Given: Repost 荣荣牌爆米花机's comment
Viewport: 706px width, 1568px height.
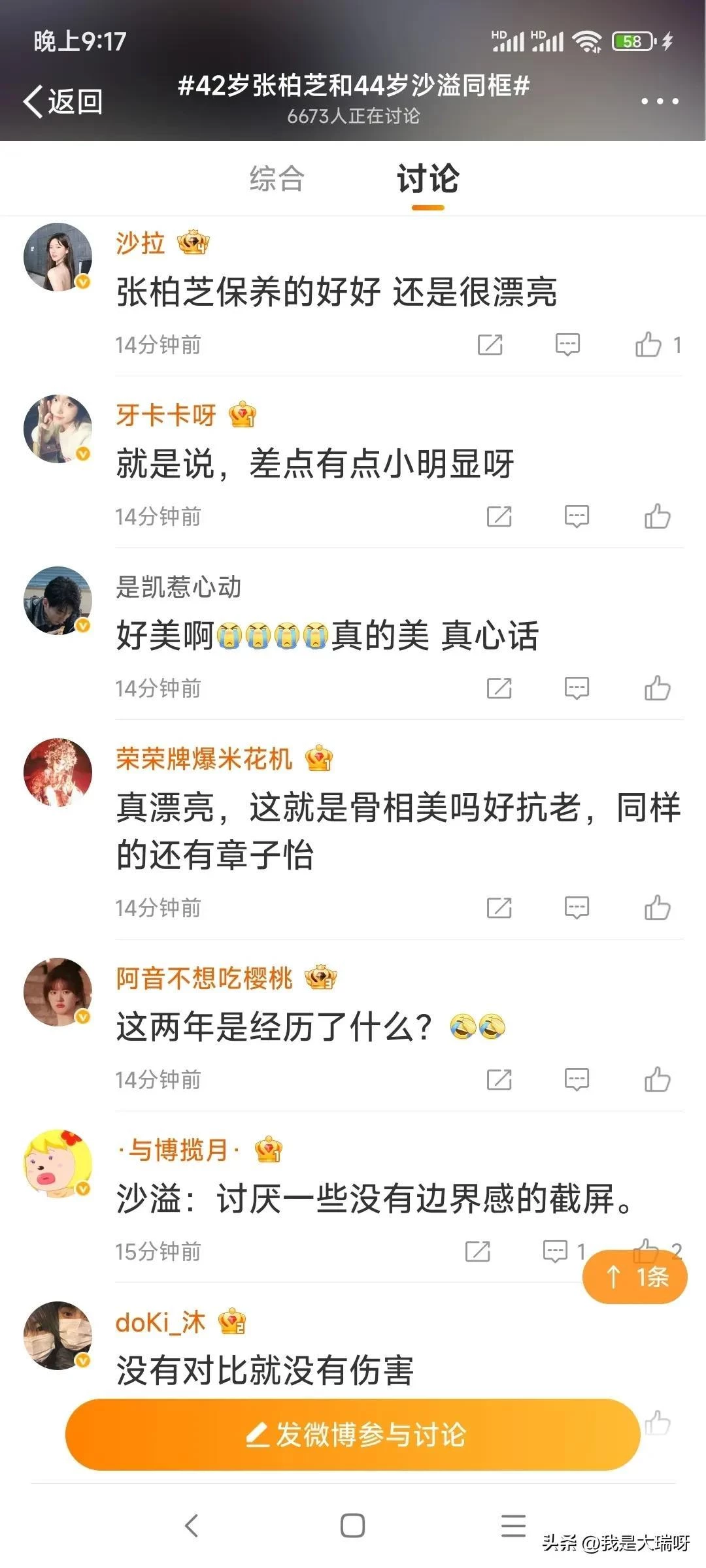Looking at the screenshot, I should click(499, 907).
